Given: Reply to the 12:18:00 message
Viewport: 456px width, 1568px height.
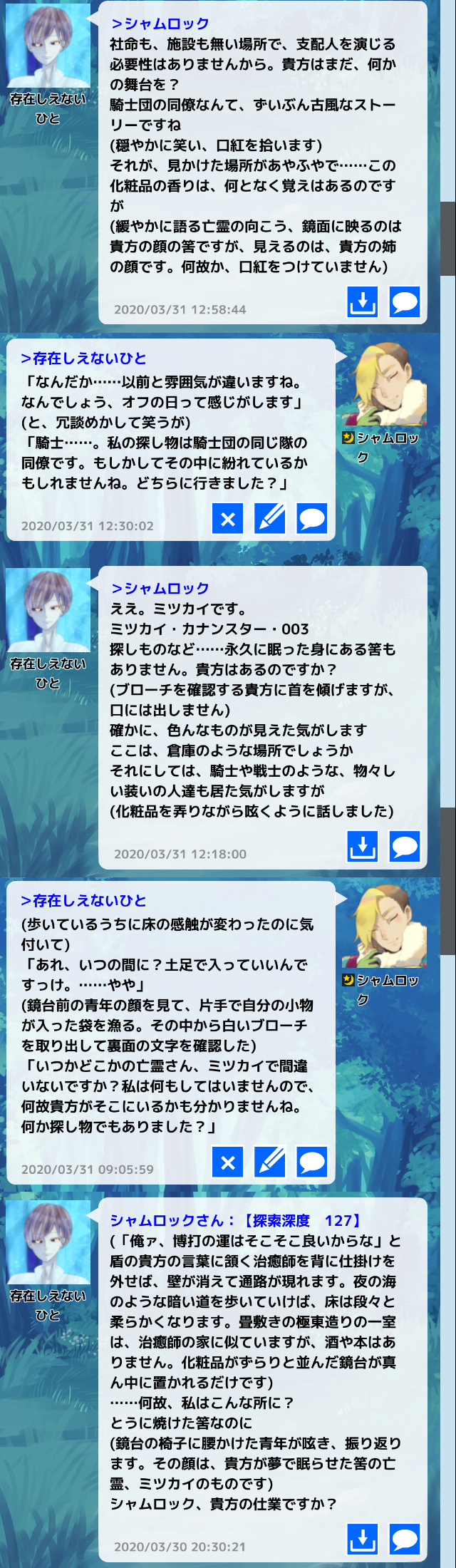Looking at the screenshot, I should click(x=405, y=847).
